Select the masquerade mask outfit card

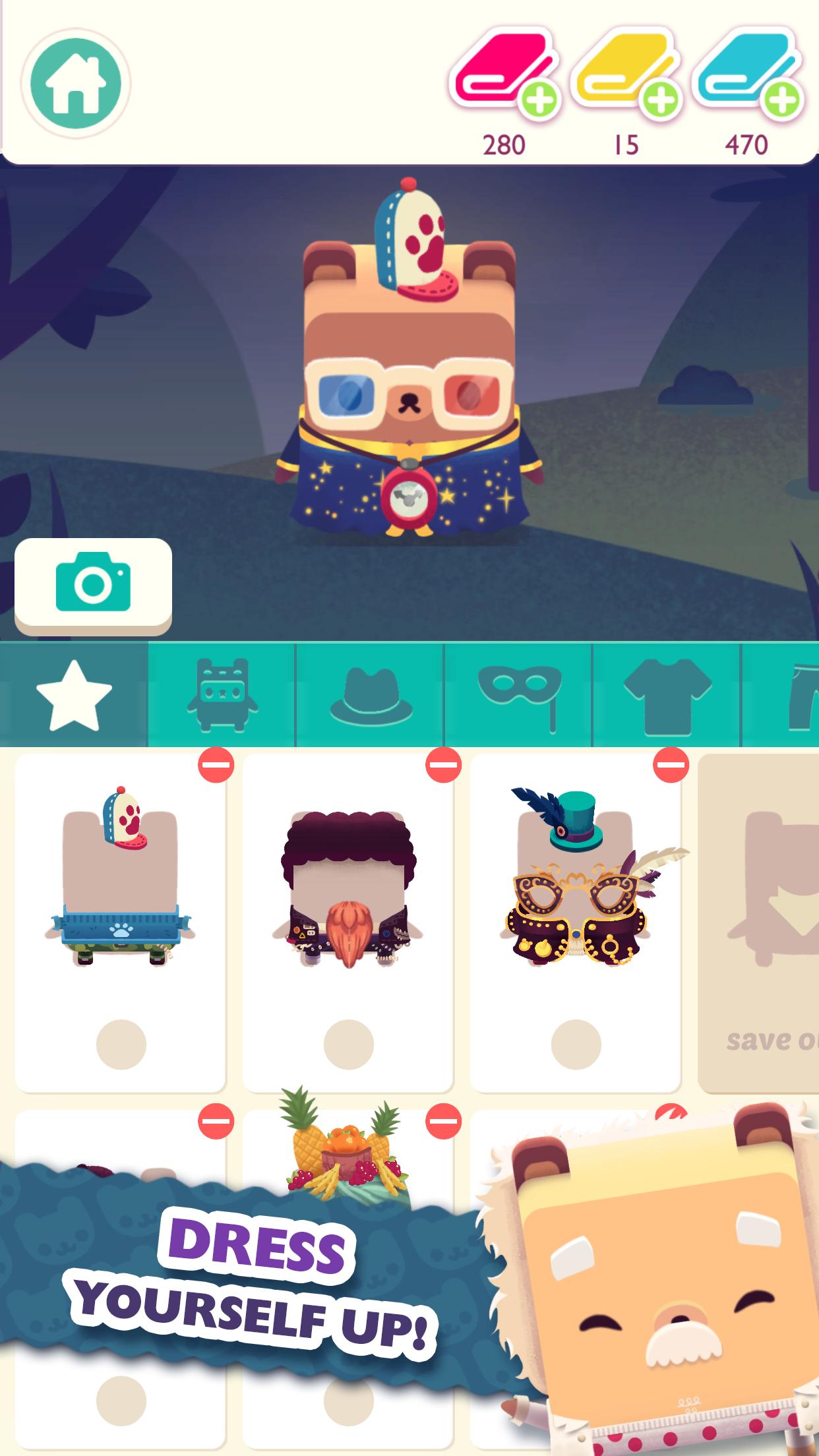click(575, 923)
